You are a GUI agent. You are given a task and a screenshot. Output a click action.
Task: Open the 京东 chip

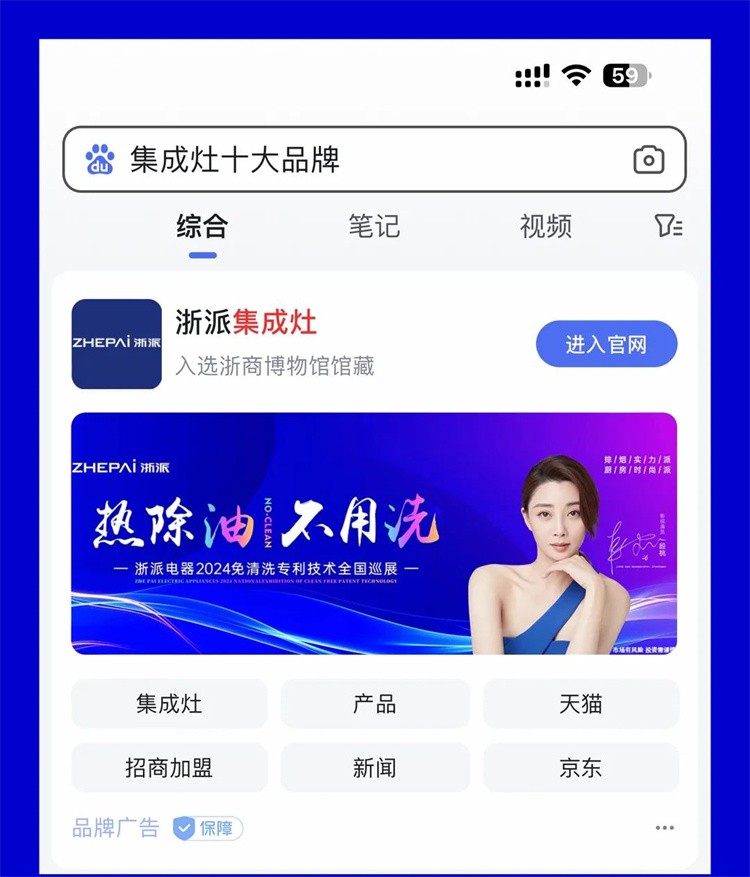tap(581, 768)
